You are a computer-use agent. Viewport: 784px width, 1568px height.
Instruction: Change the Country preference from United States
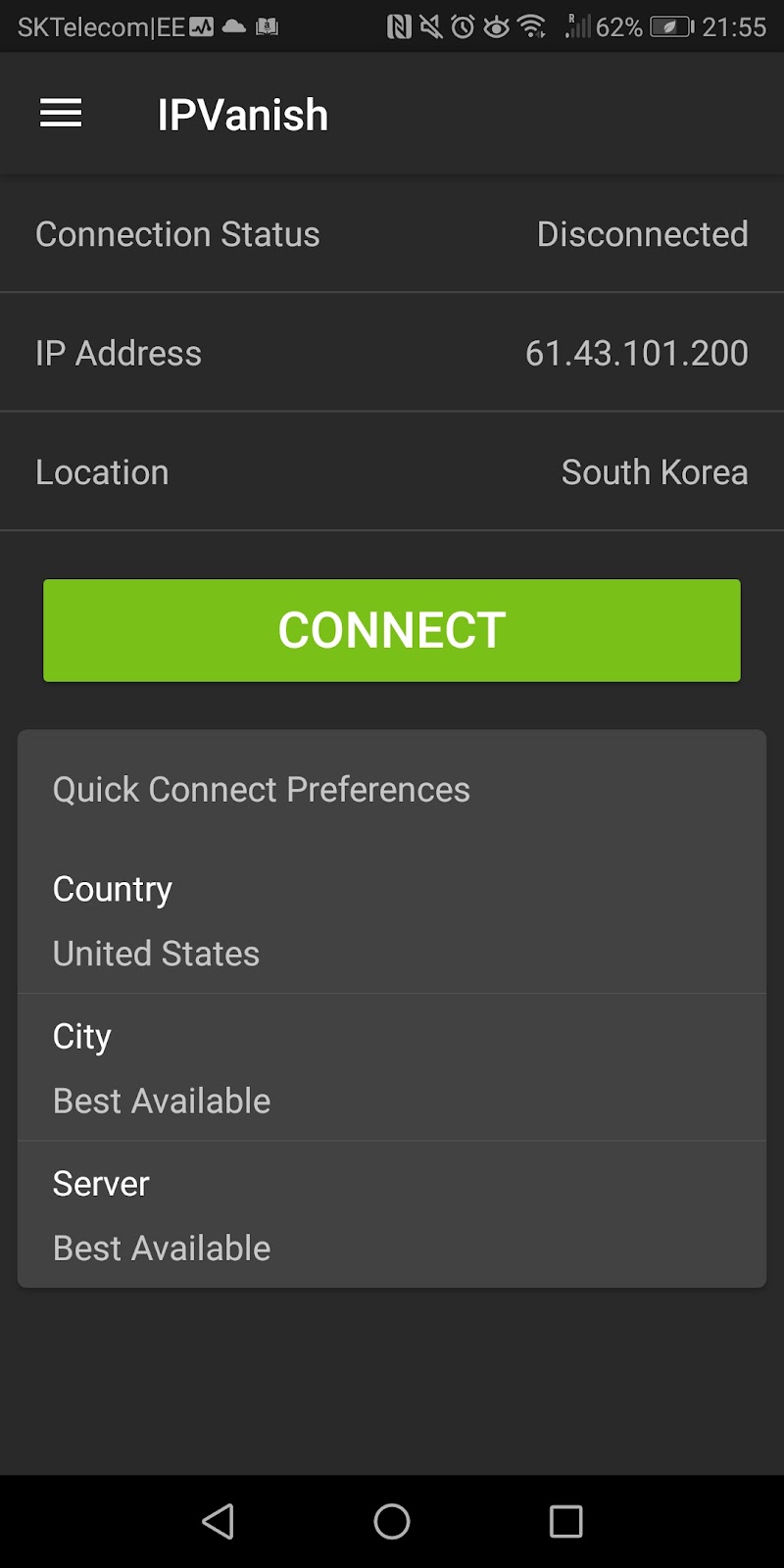point(392,921)
